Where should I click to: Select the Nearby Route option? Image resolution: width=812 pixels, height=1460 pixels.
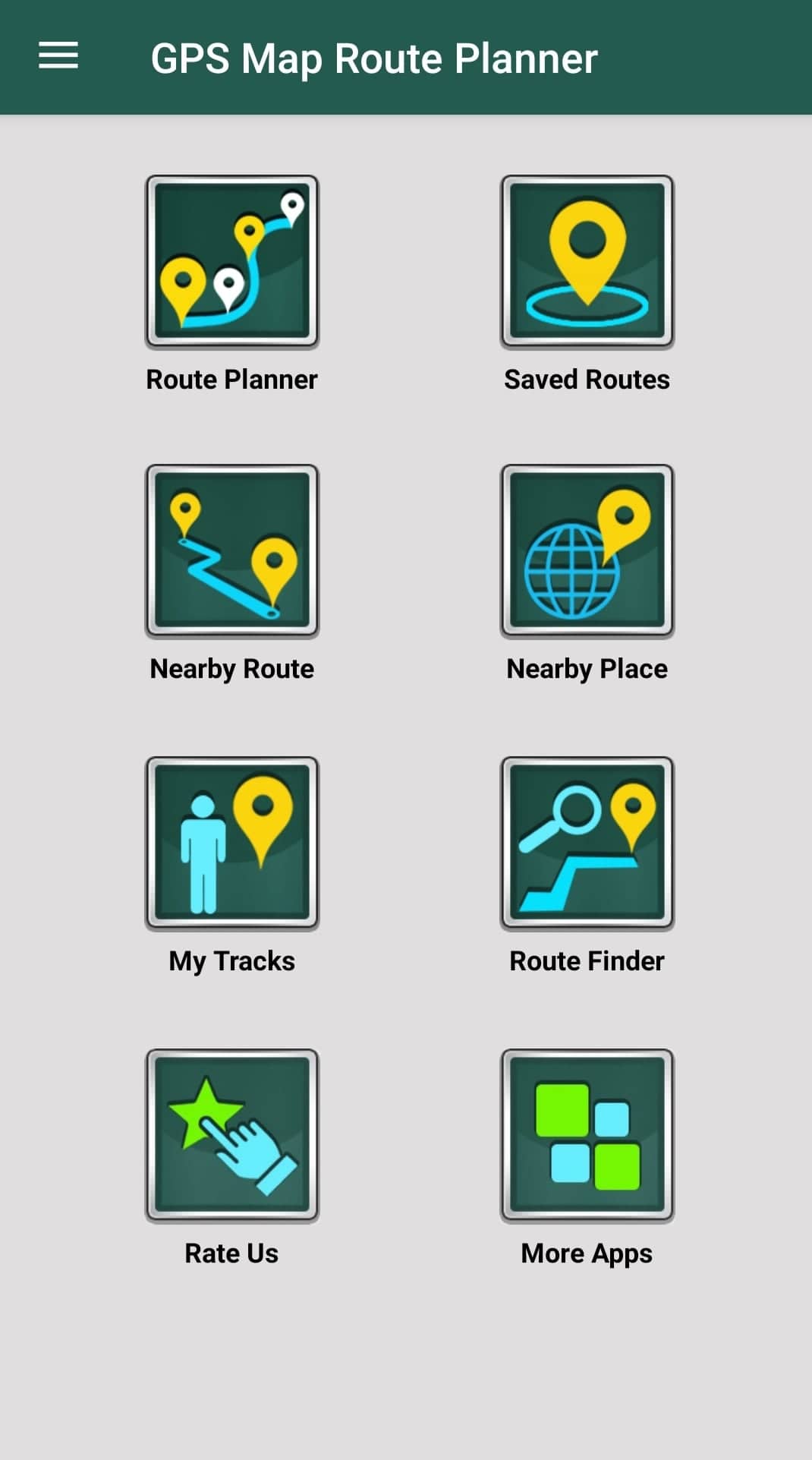(x=231, y=551)
